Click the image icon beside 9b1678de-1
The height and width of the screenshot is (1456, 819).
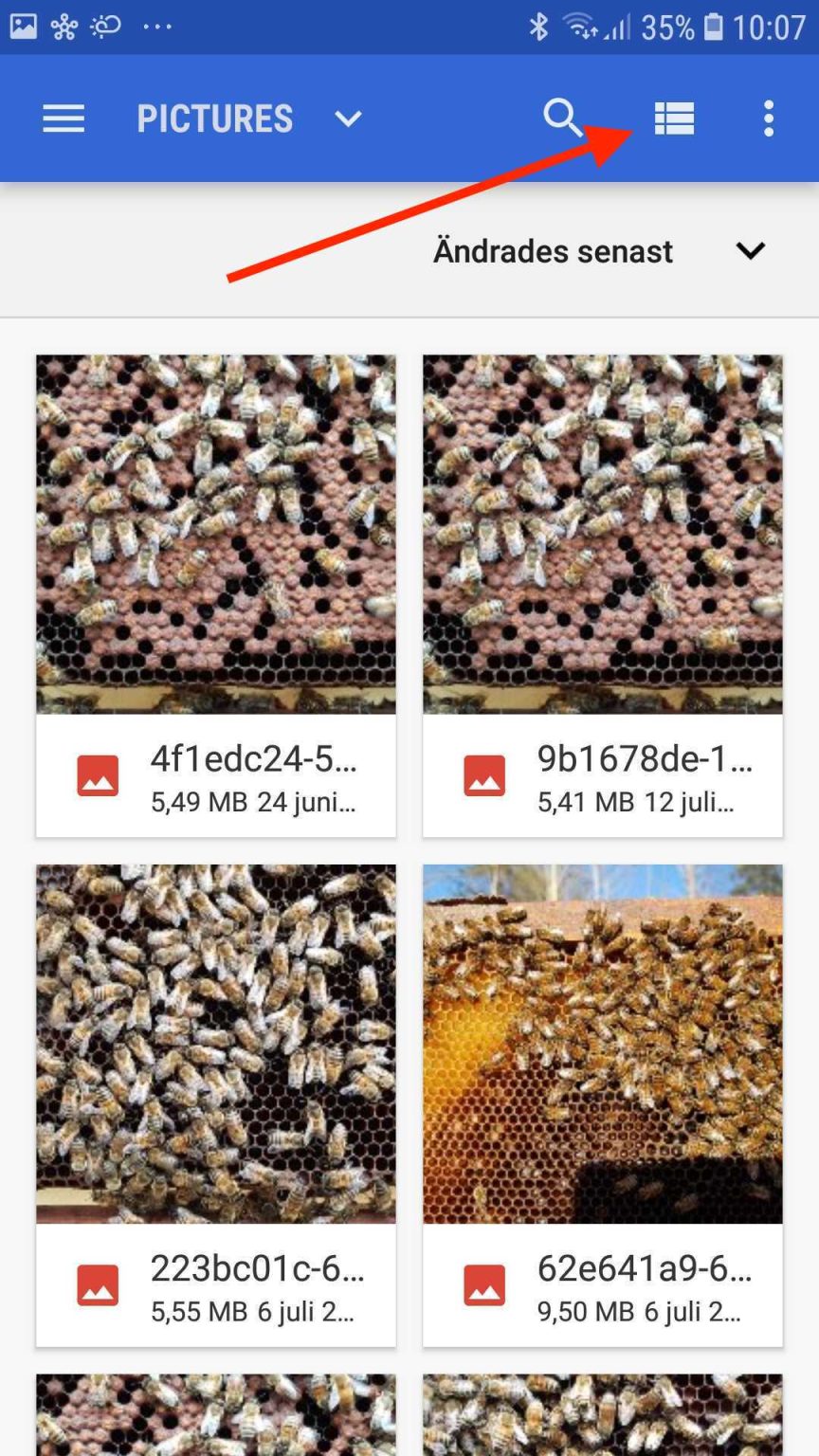coord(484,775)
